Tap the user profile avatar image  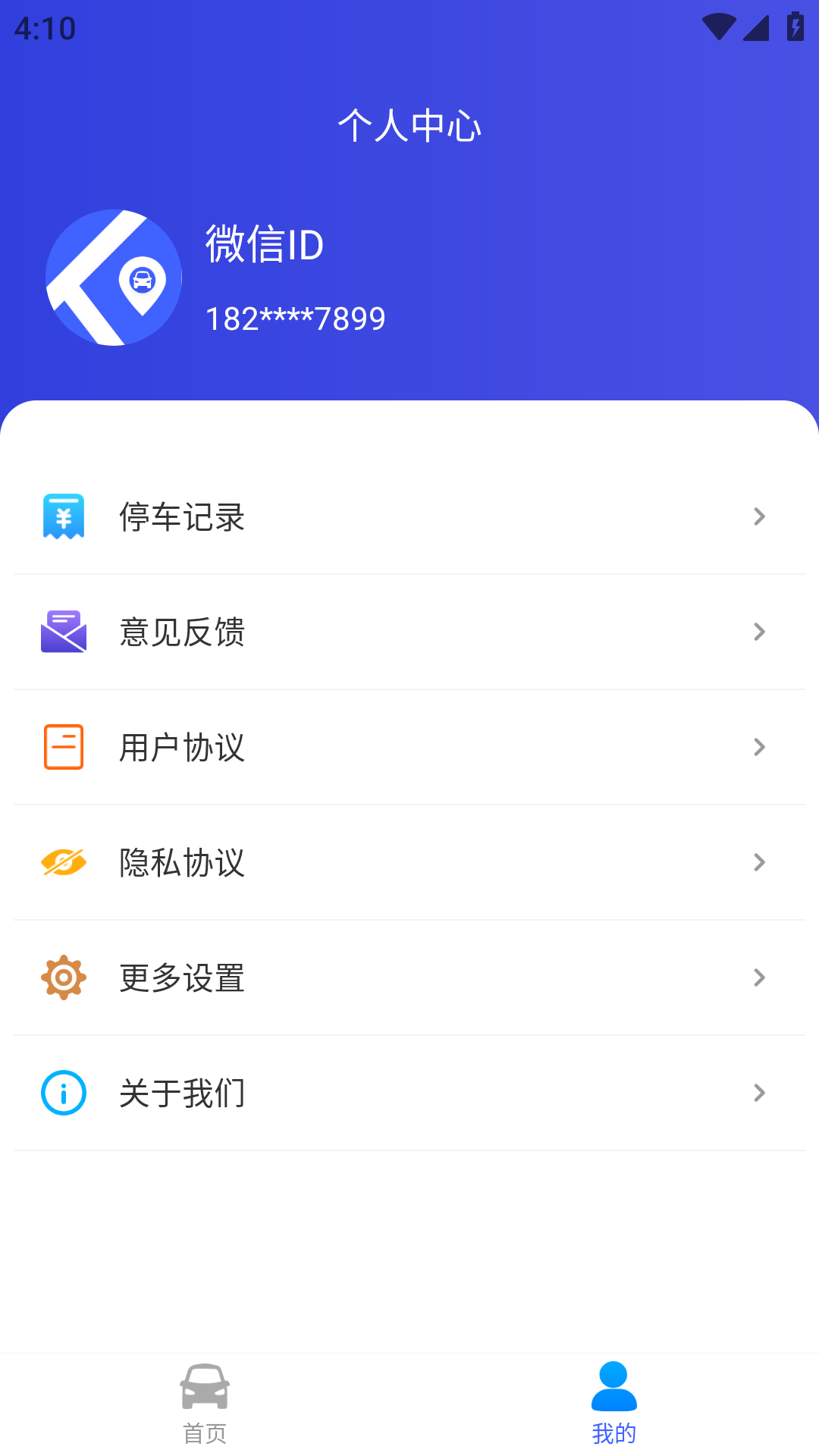pyautogui.click(x=113, y=278)
